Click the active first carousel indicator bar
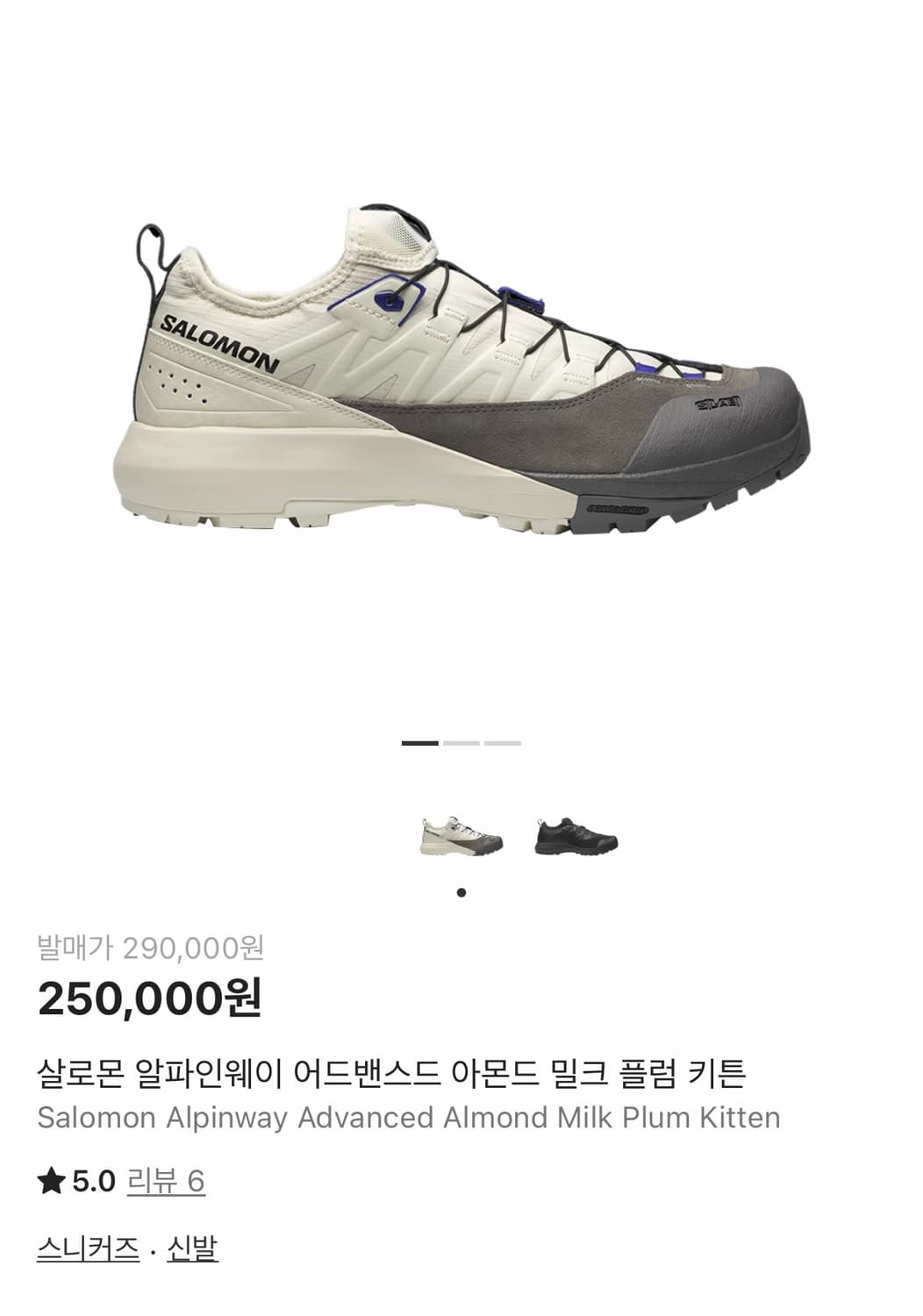This screenshot has height=1316, width=923. coord(419,743)
